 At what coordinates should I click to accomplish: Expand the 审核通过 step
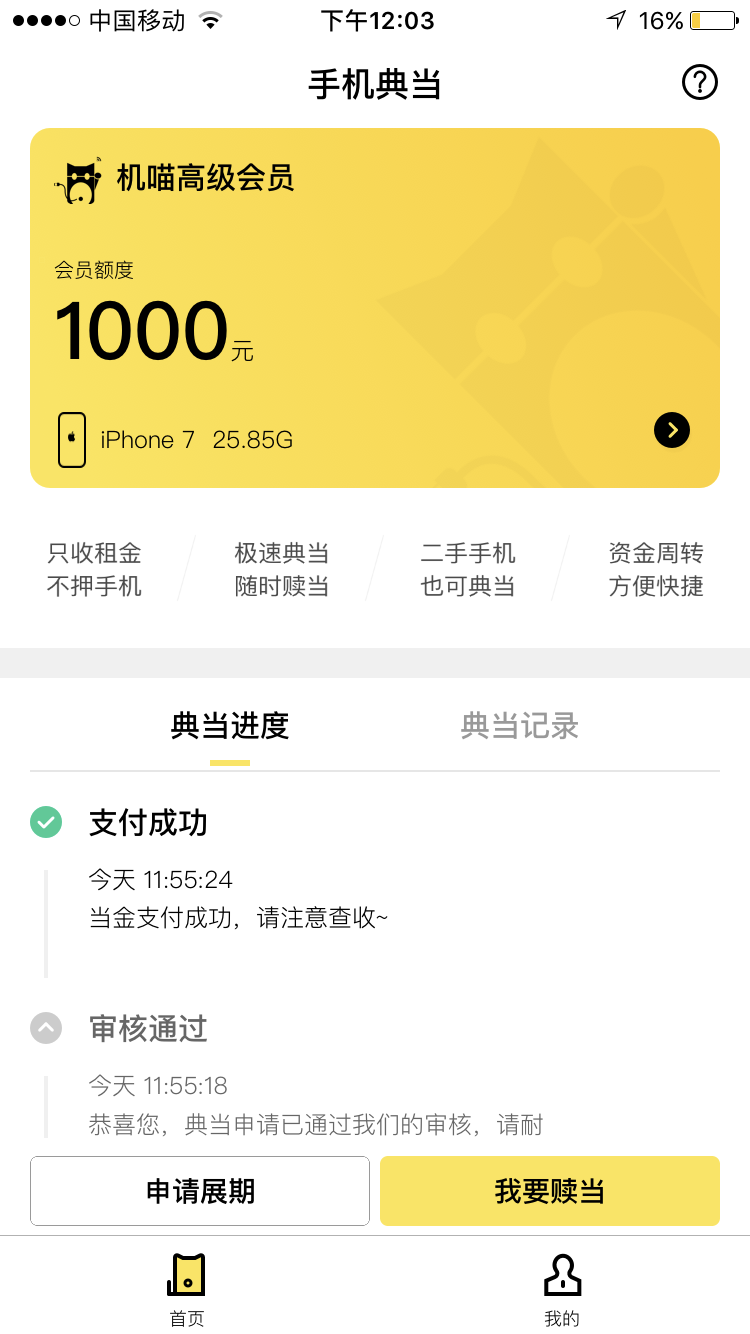[x=46, y=1028]
